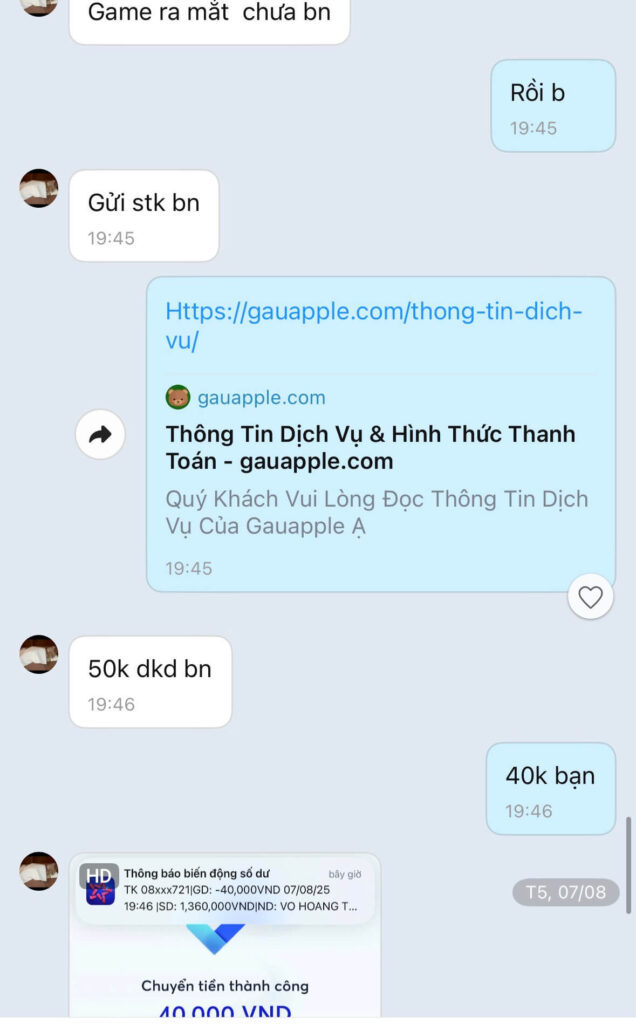Screen dimensions: 636x1024
Task: React with heart to the link message
Action: coord(590,597)
